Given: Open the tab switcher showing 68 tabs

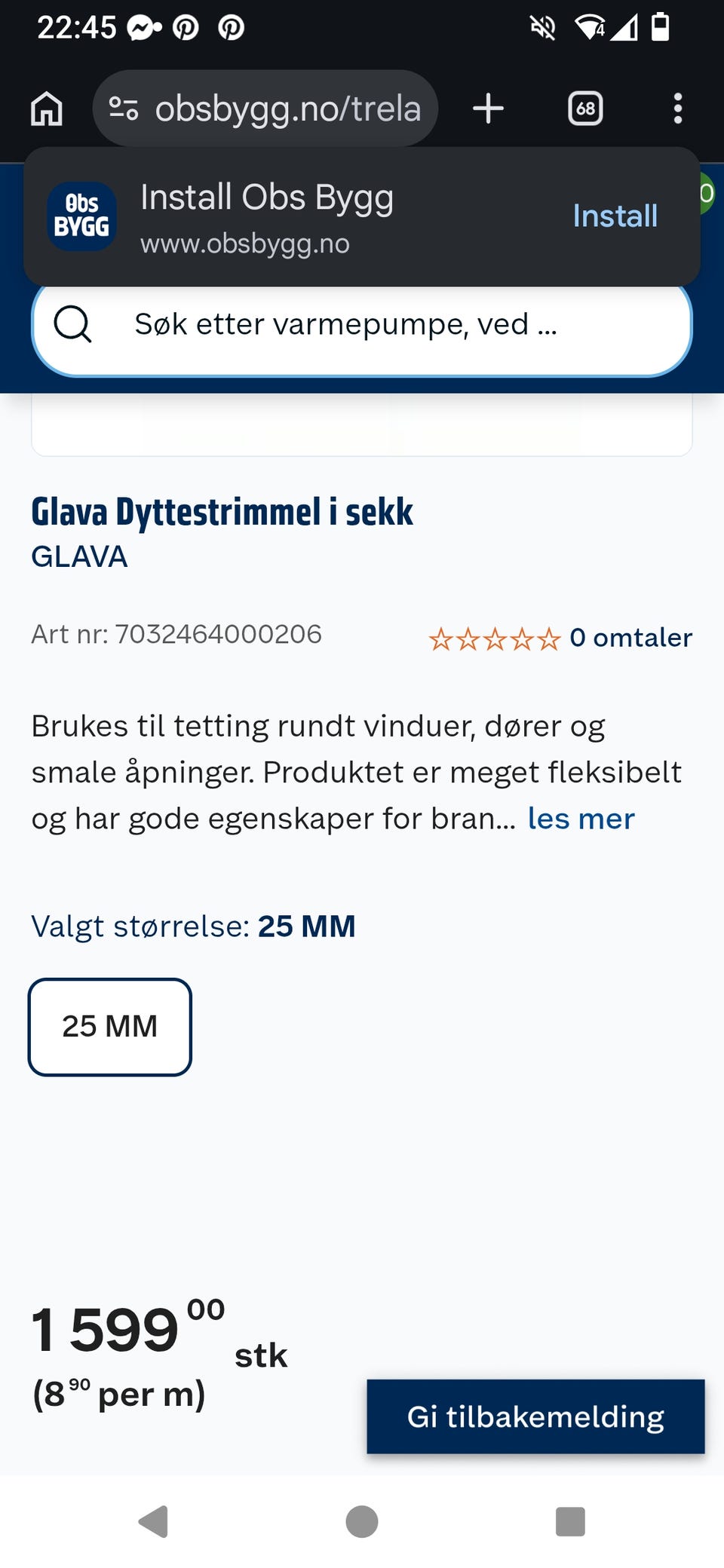Looking at the screenshot, I should click(x=586, y=108).
